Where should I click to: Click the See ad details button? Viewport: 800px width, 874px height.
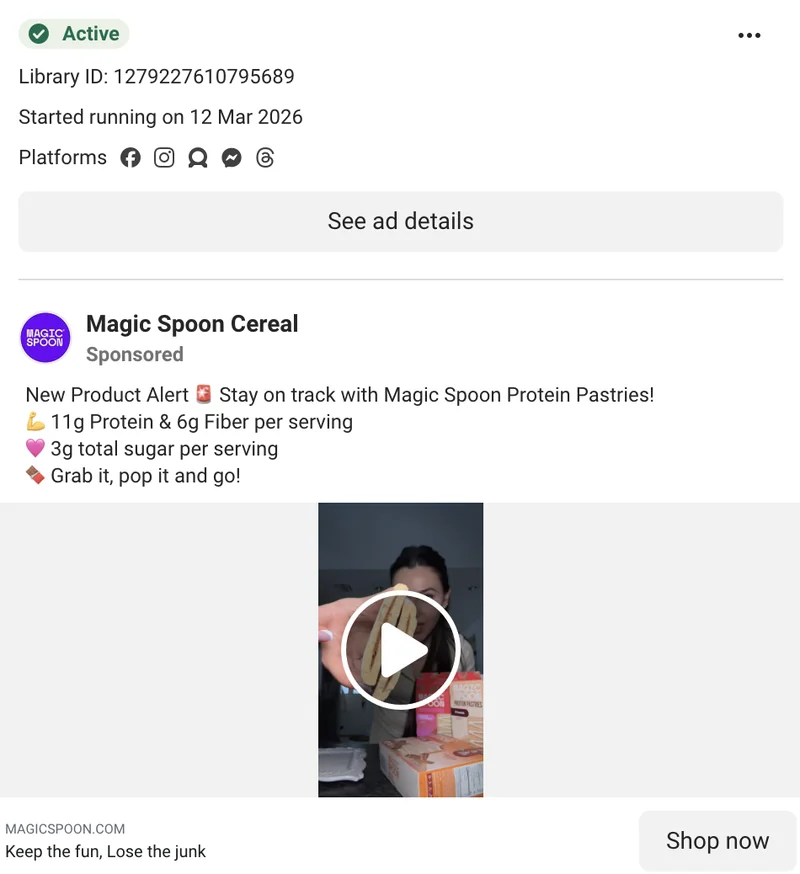400,221
